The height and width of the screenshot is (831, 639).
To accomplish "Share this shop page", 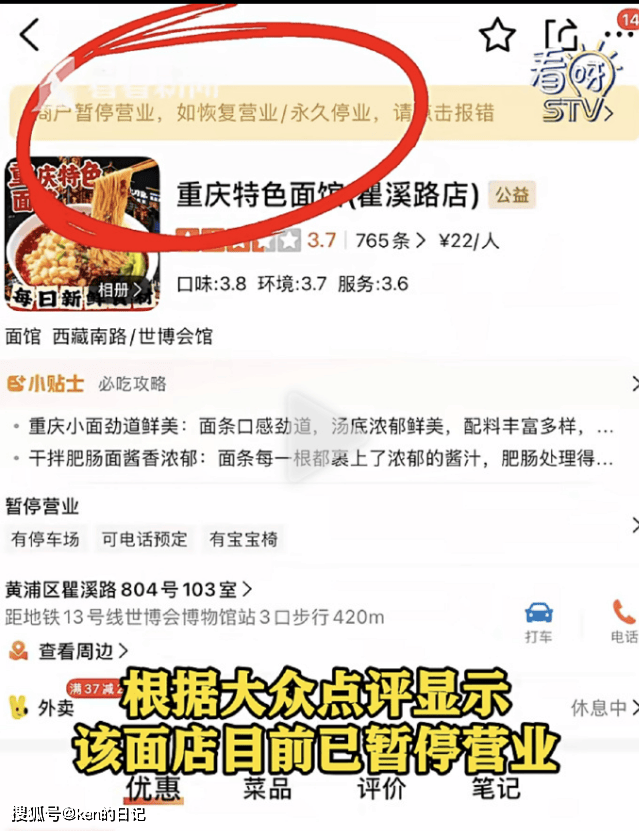I will pyautogui.click(x=563, y=37).
